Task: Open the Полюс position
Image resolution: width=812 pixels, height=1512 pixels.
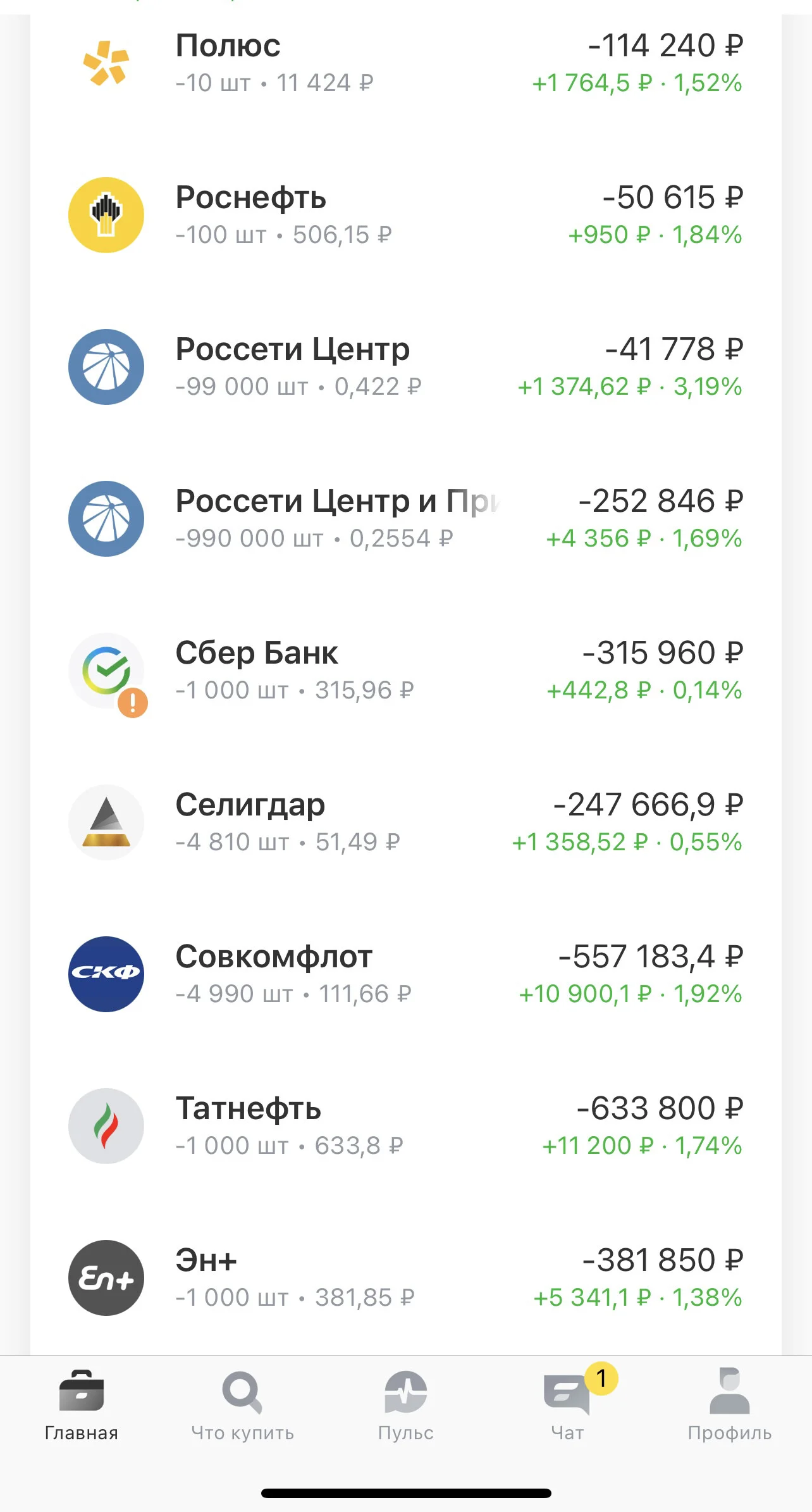Action: [406, 63]
